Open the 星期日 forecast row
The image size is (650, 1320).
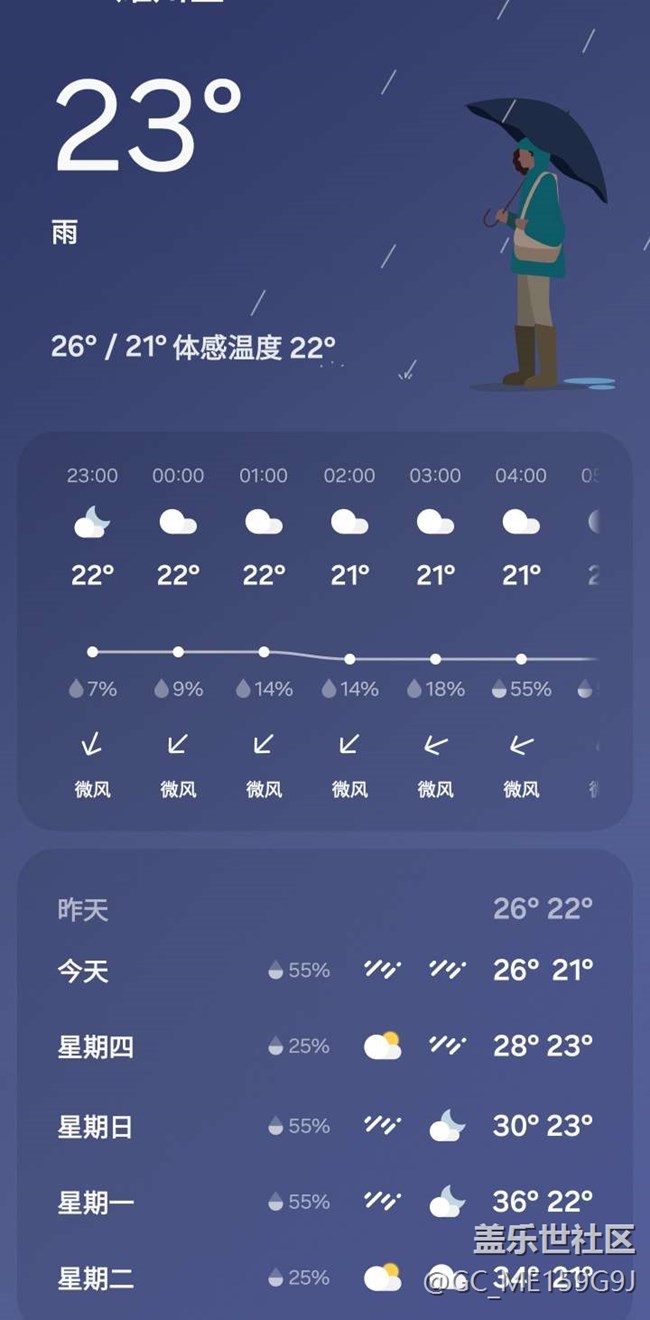325,1126
